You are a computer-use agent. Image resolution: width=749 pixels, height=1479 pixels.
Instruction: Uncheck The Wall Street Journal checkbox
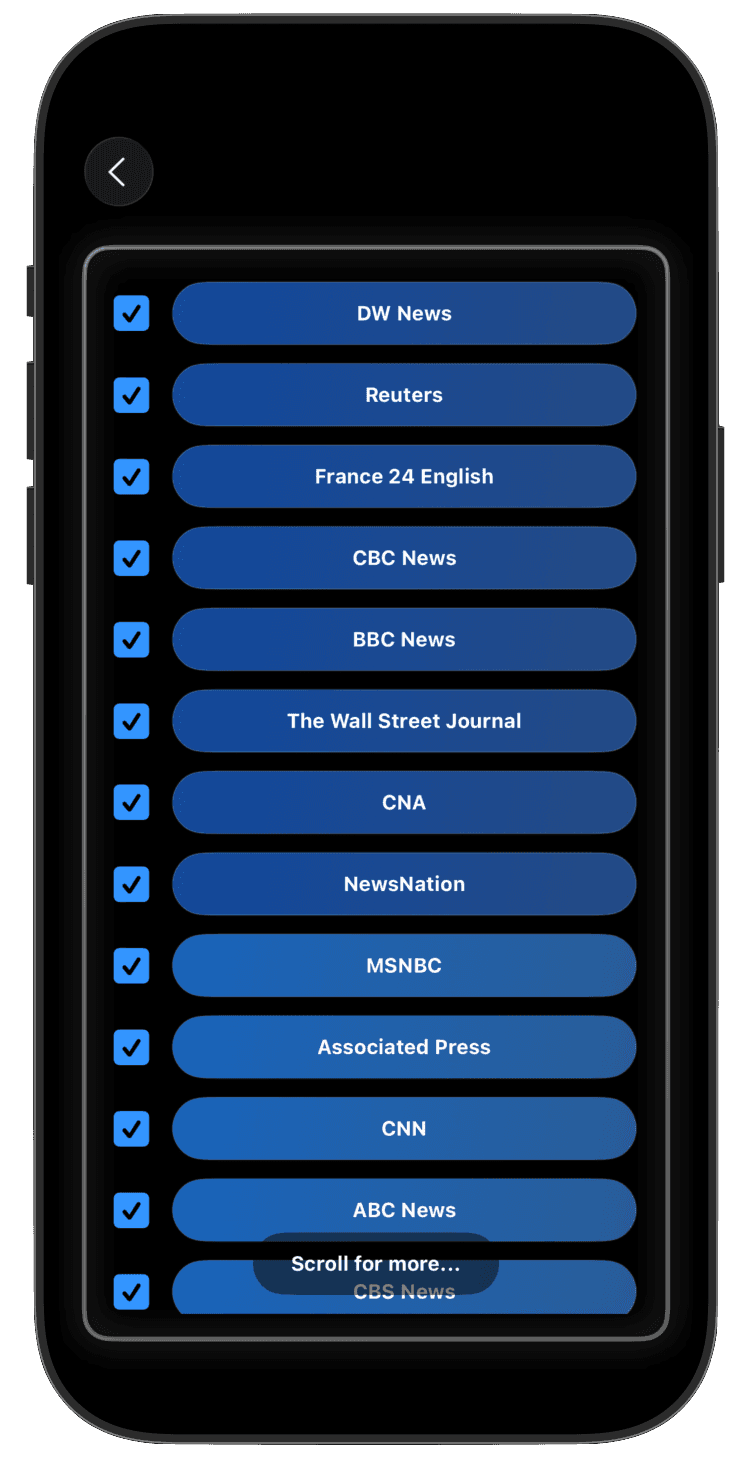click(x=131, y=721)
